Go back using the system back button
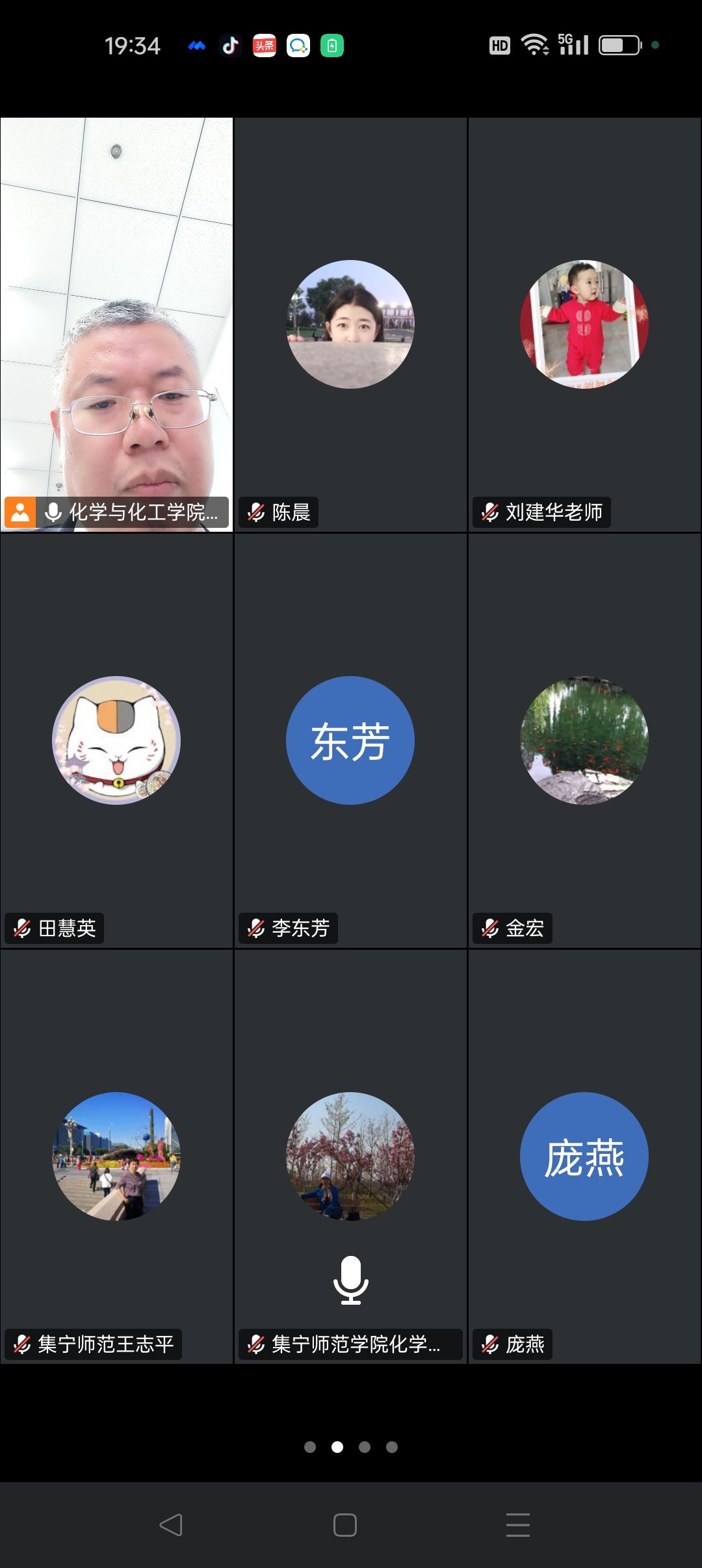 tap(171, 1524)
